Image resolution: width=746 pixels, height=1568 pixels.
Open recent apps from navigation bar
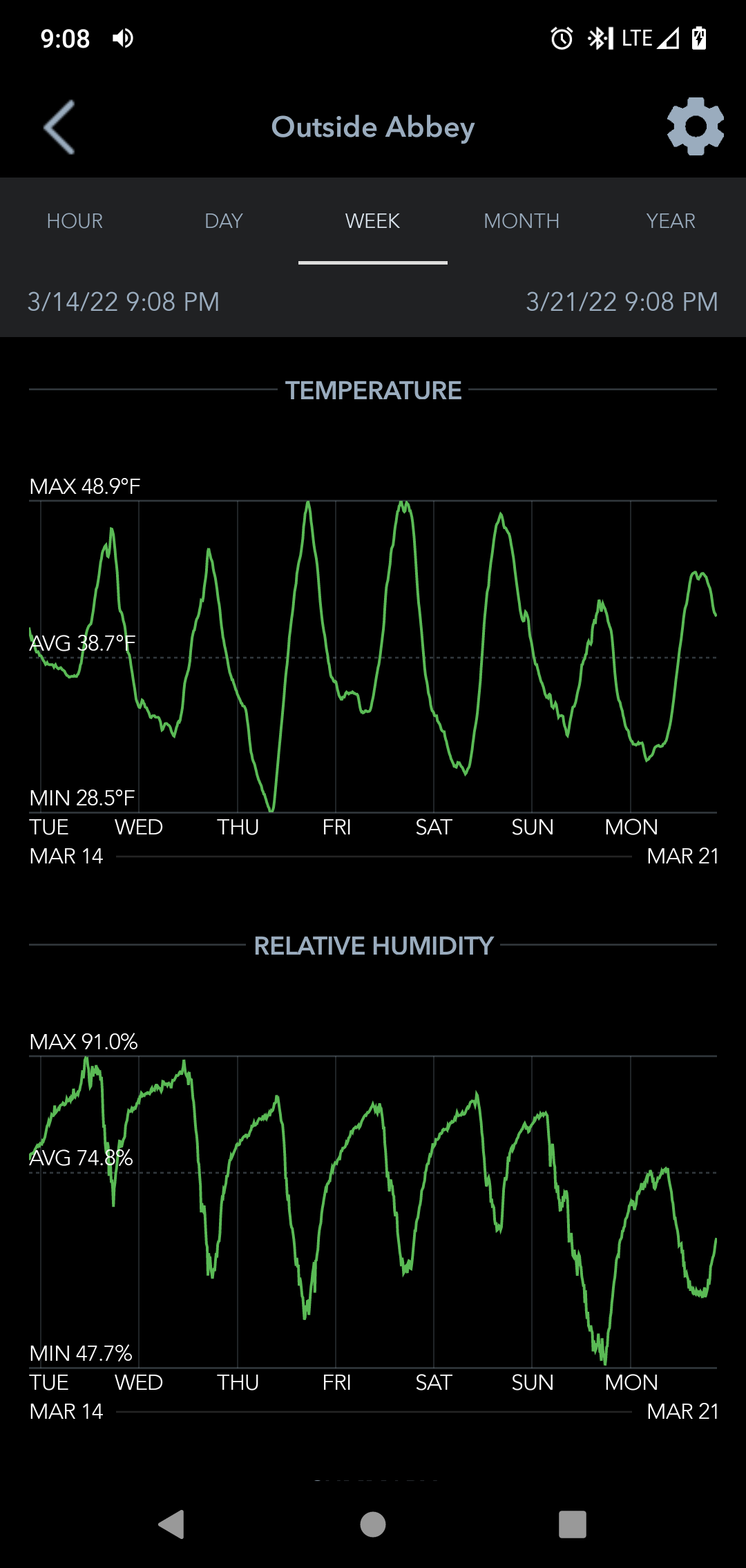tap(573, 1524)
